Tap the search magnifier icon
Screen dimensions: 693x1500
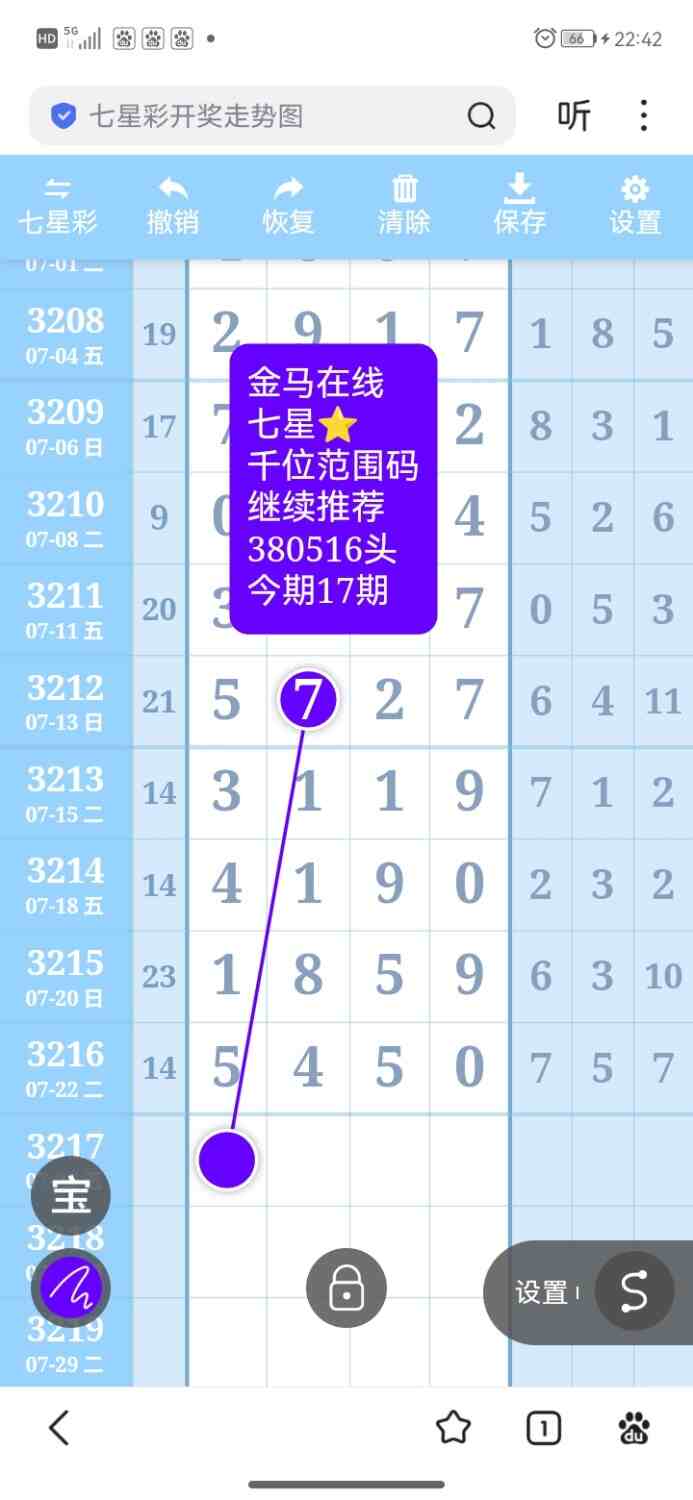pyautogui.click(x=481, y=117)
